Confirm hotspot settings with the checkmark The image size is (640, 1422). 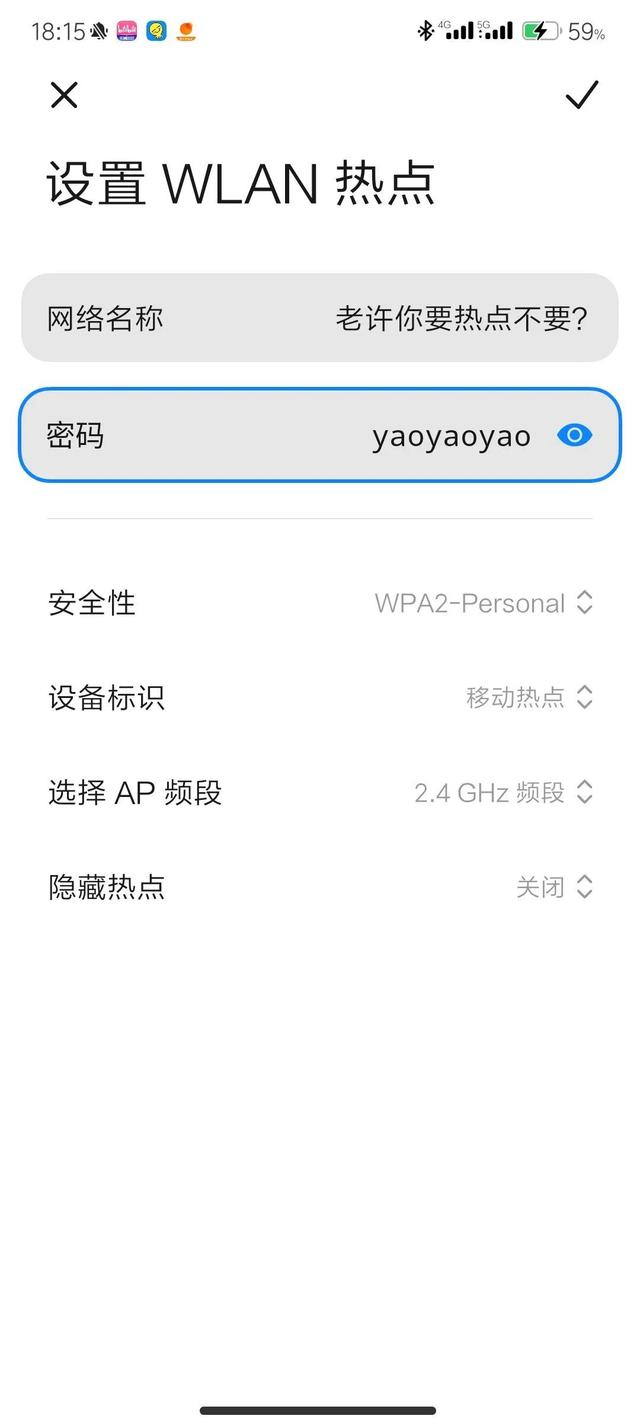[x=581, y=95]
